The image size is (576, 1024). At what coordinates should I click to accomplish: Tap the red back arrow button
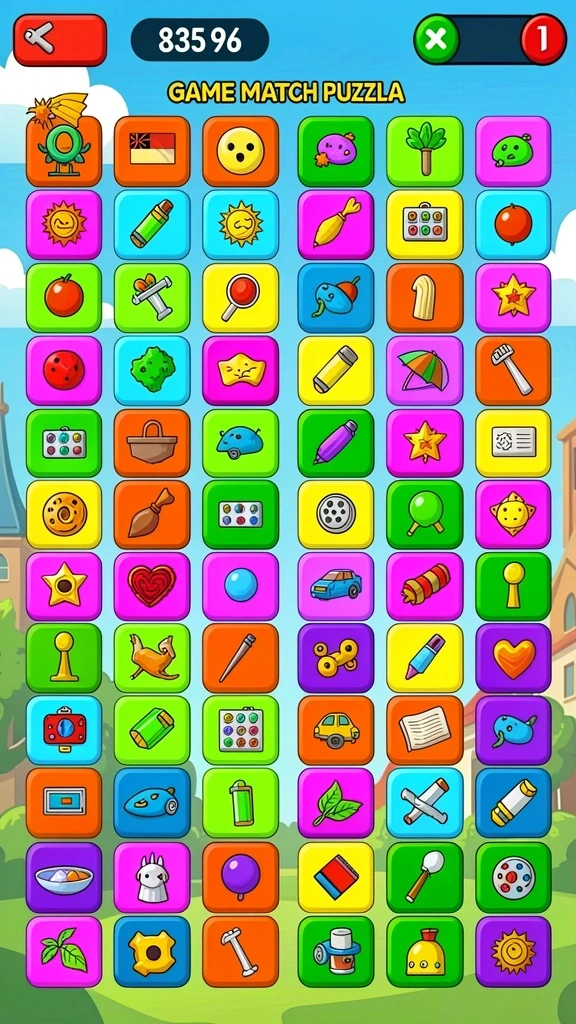coord(59,40)
